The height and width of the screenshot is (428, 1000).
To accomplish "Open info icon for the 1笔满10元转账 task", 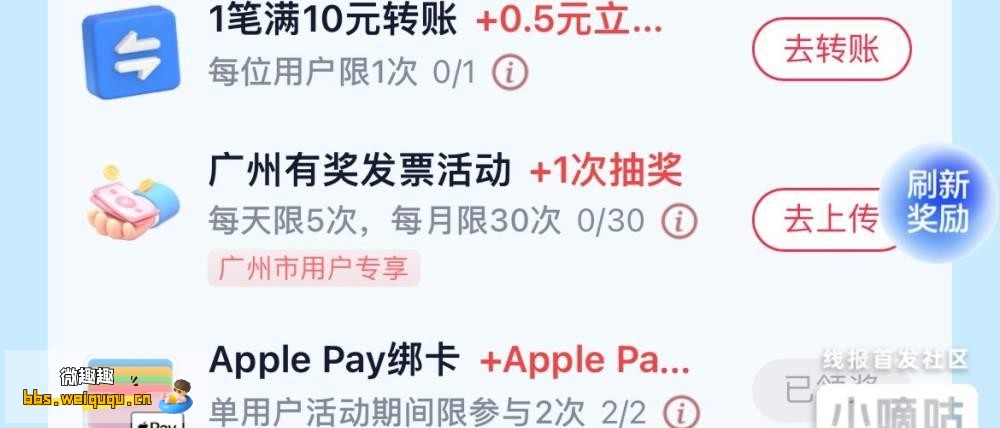I will click(x=510, y=72).
